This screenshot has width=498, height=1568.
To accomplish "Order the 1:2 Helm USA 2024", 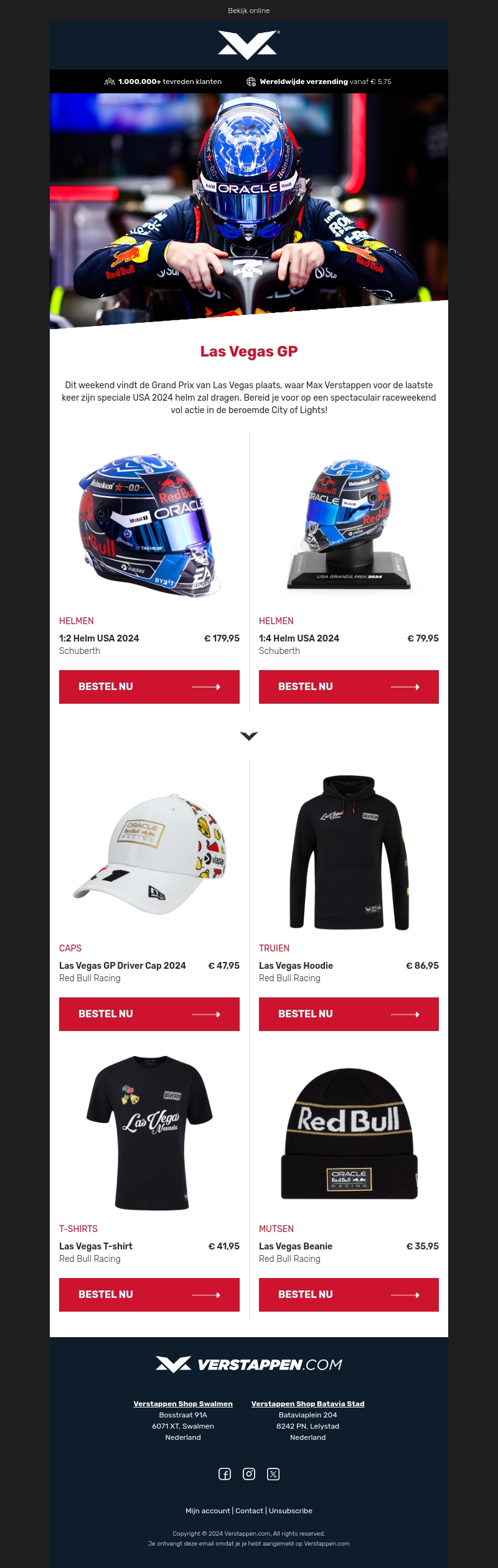I will (149, 687).
